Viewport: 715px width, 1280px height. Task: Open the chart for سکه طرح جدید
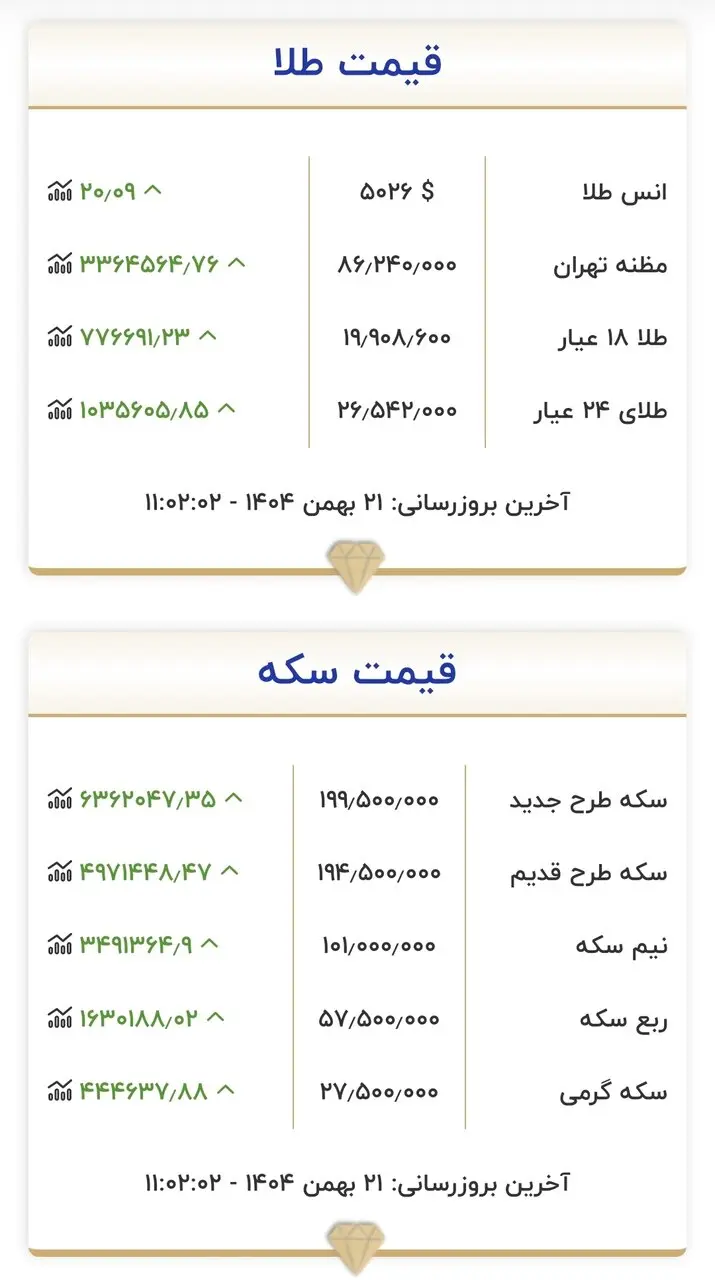pos(60,798)
